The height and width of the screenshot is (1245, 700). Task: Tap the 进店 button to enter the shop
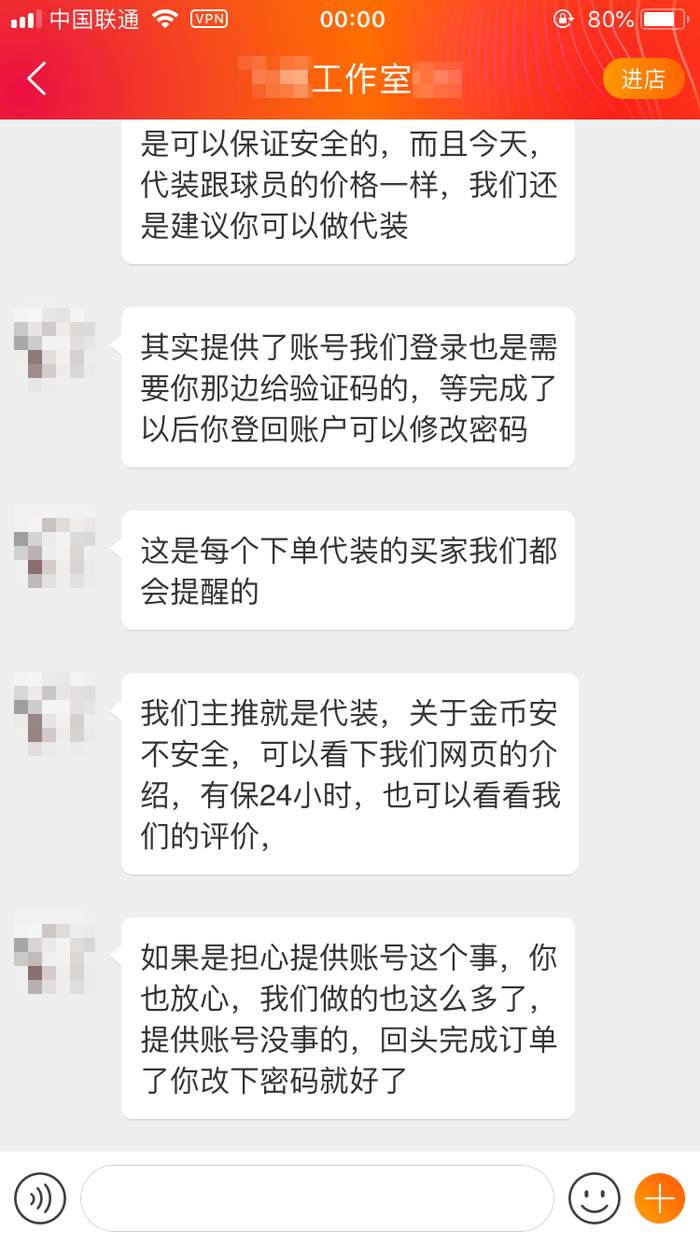[643, 79]
